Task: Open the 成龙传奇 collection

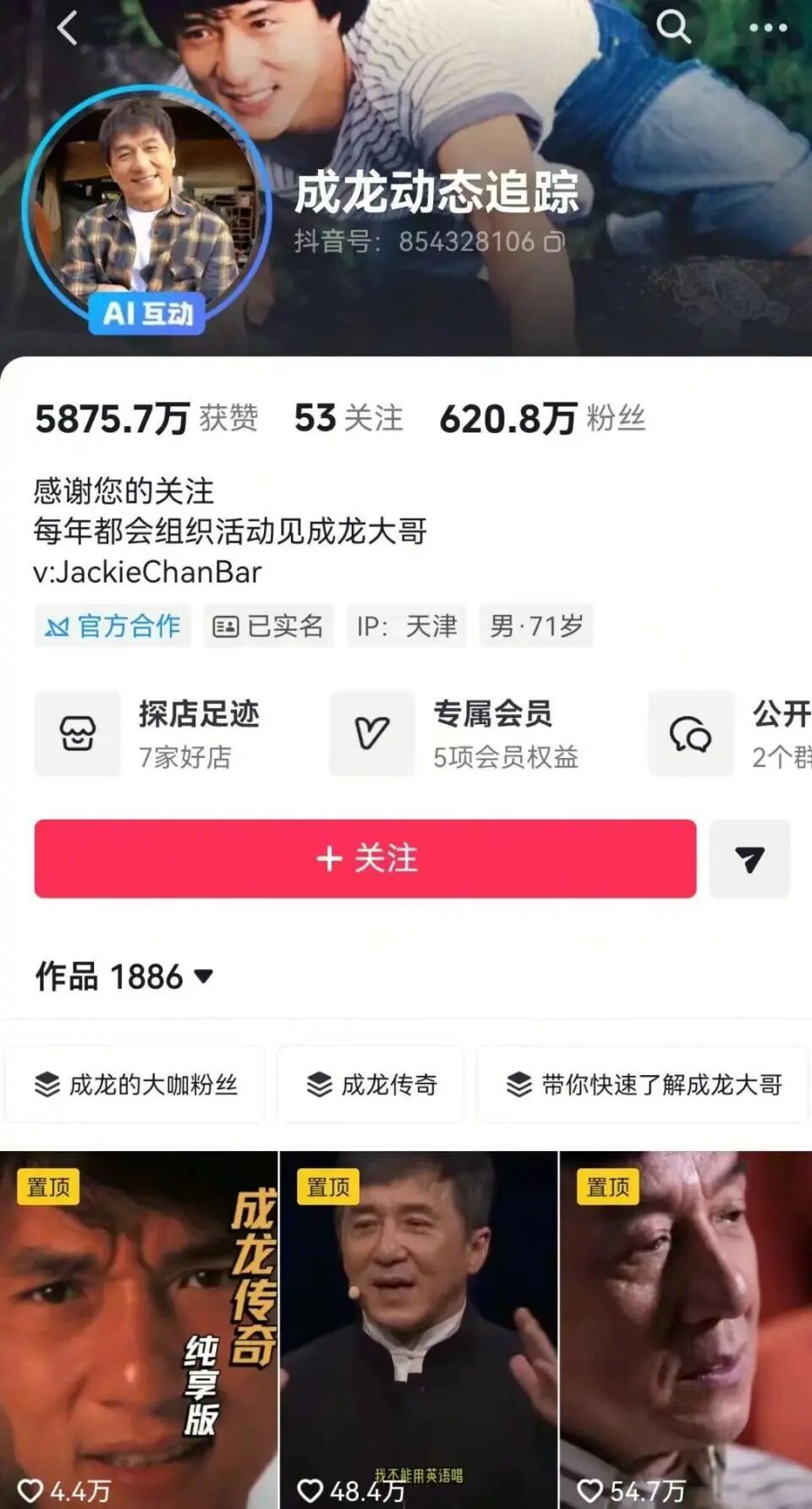Action: [371, 1084]
